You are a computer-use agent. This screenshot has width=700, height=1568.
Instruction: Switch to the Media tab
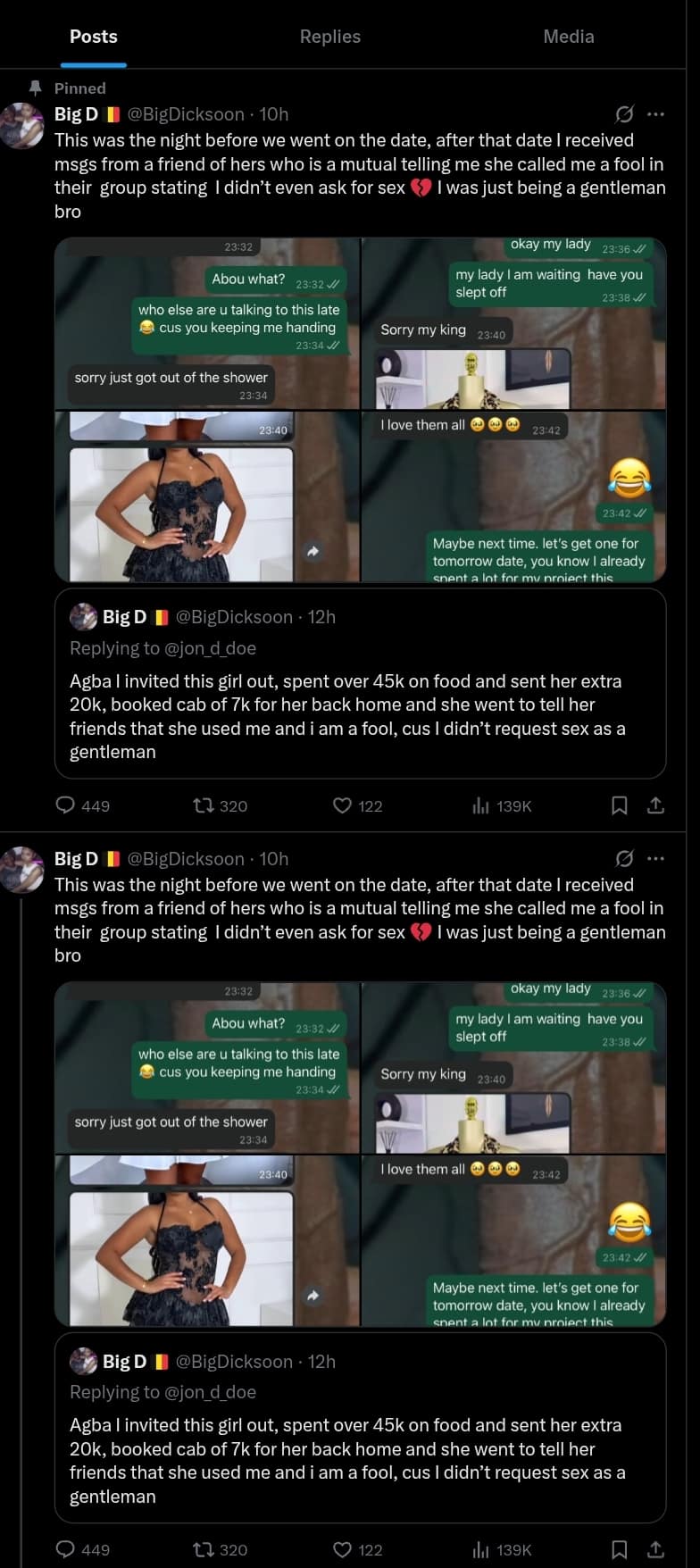(x=568, y=37)
